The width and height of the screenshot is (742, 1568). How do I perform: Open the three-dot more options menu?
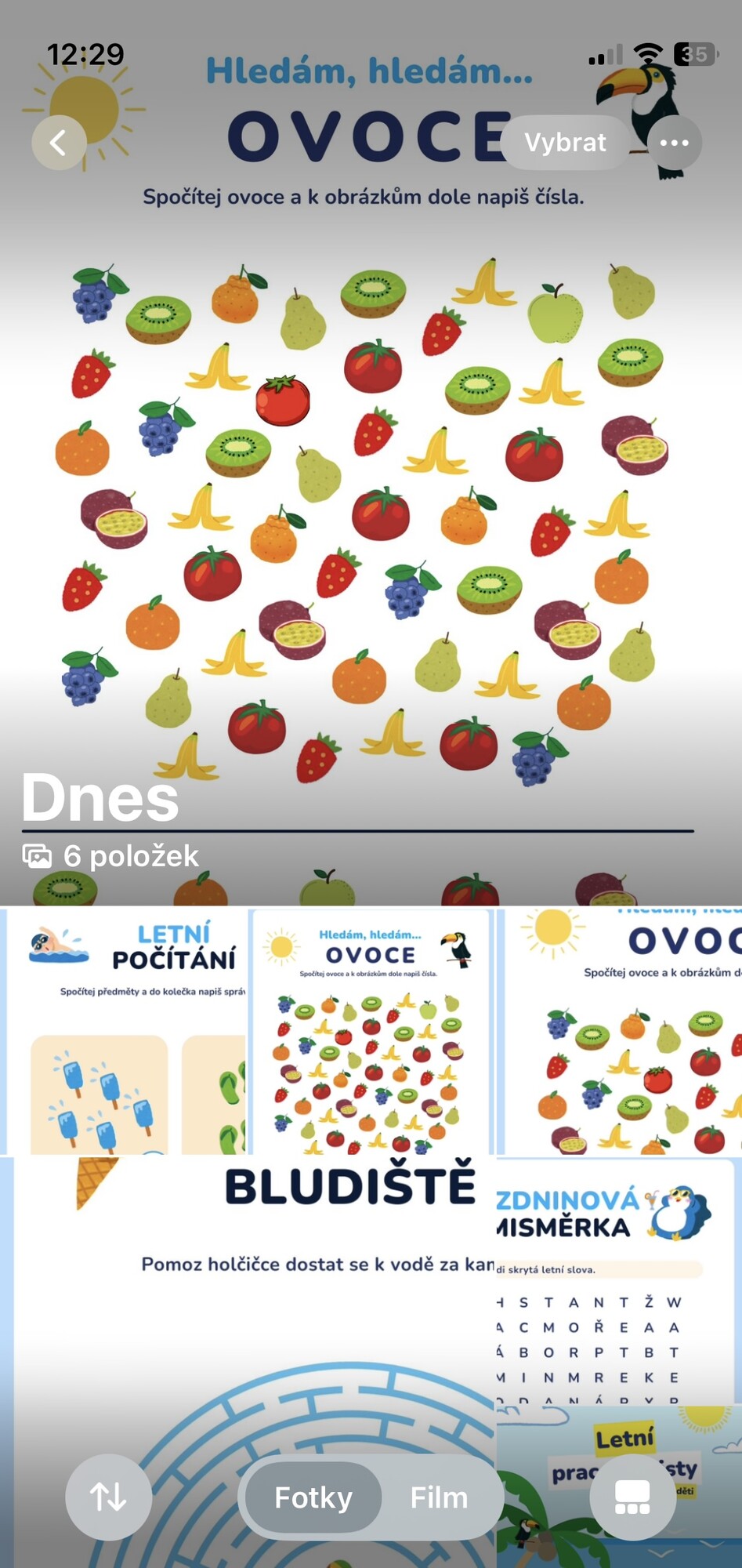pos(675,143)
